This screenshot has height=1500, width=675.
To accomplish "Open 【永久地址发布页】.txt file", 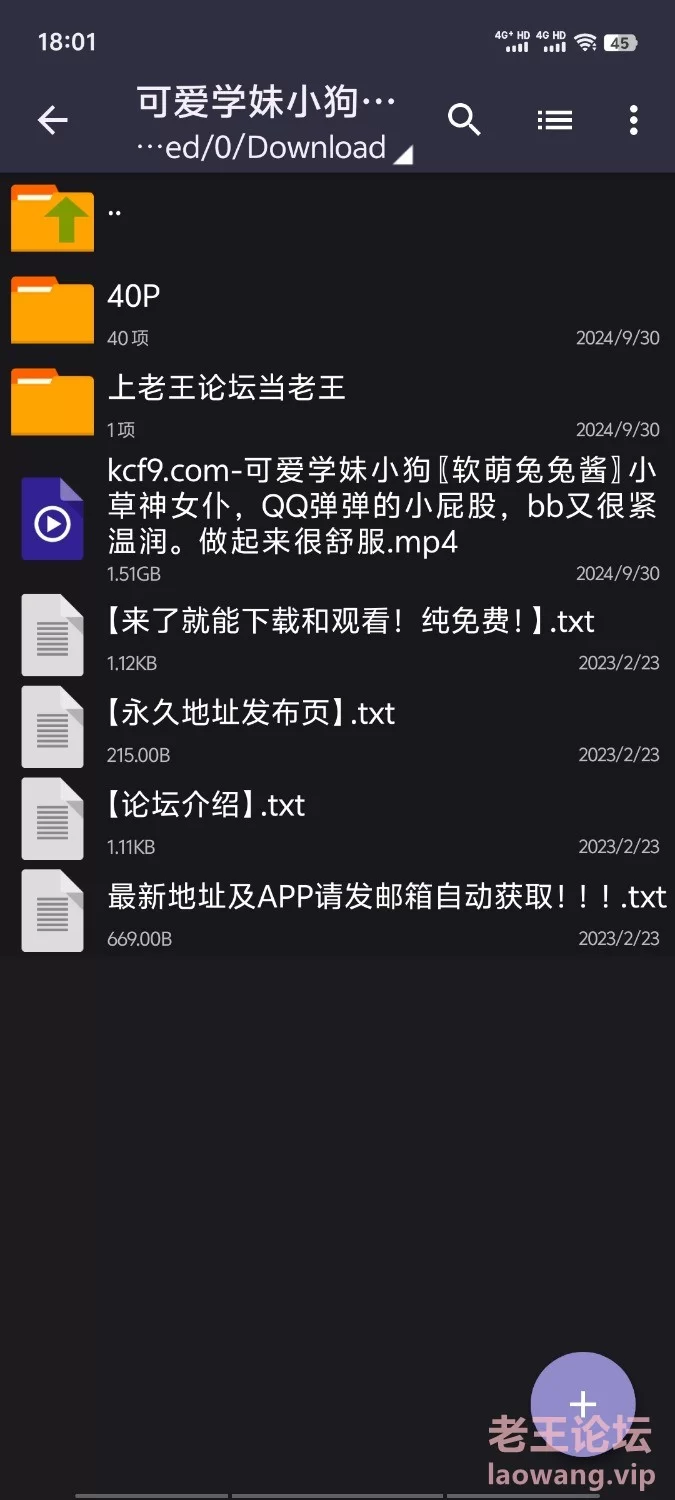I will click(337, 727).
